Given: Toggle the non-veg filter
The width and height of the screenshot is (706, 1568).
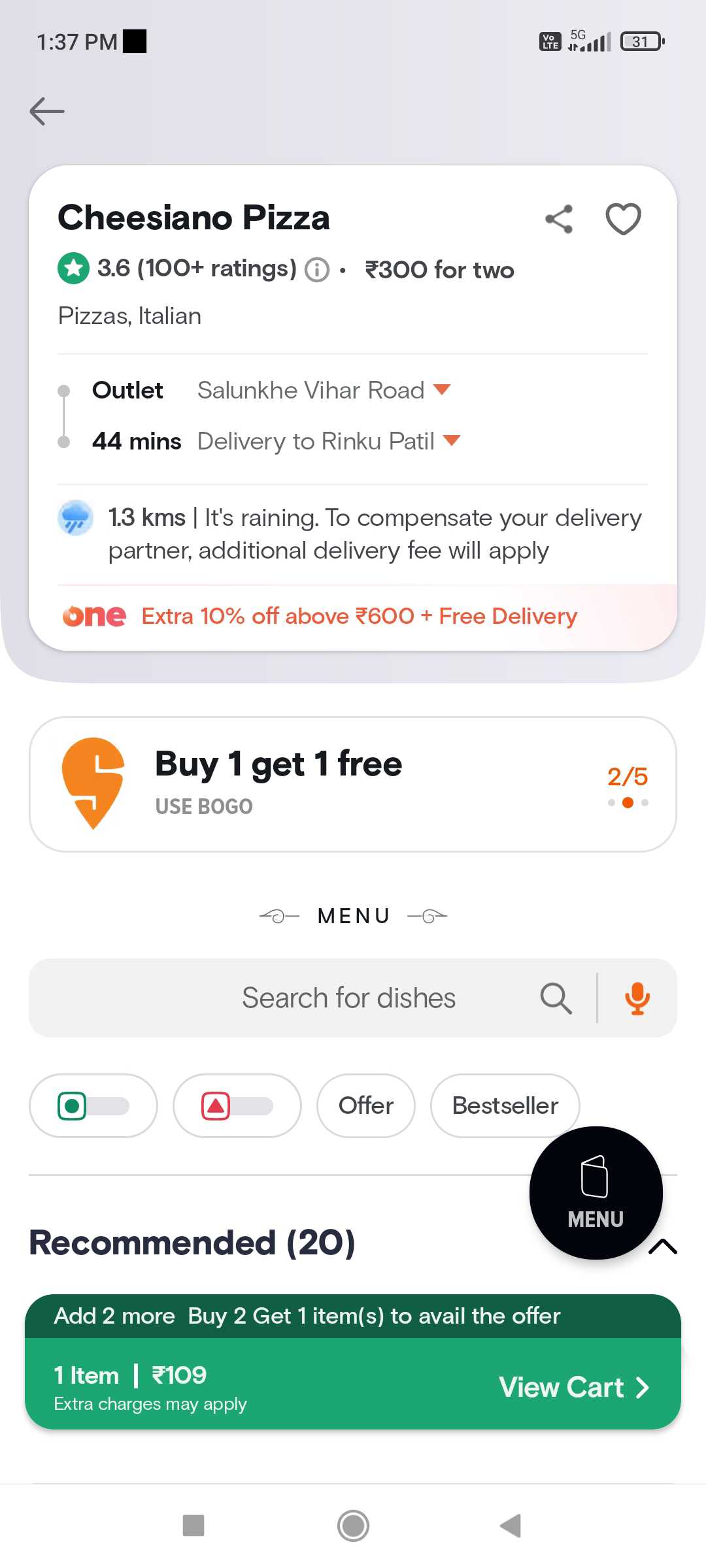Looking at the screenshot, I should [237, 1105].
